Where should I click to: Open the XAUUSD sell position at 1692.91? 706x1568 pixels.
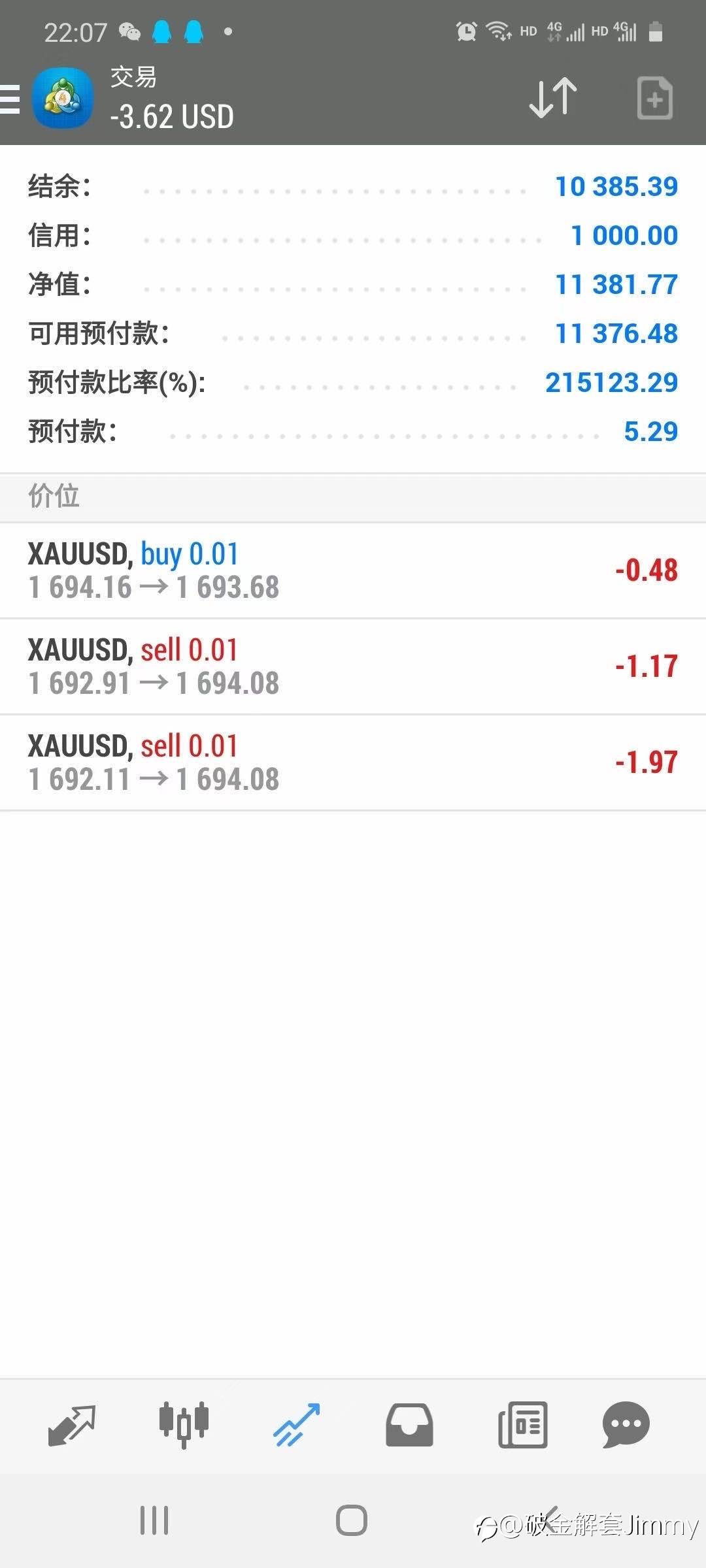pyautogui.click(x=353, y=667)
